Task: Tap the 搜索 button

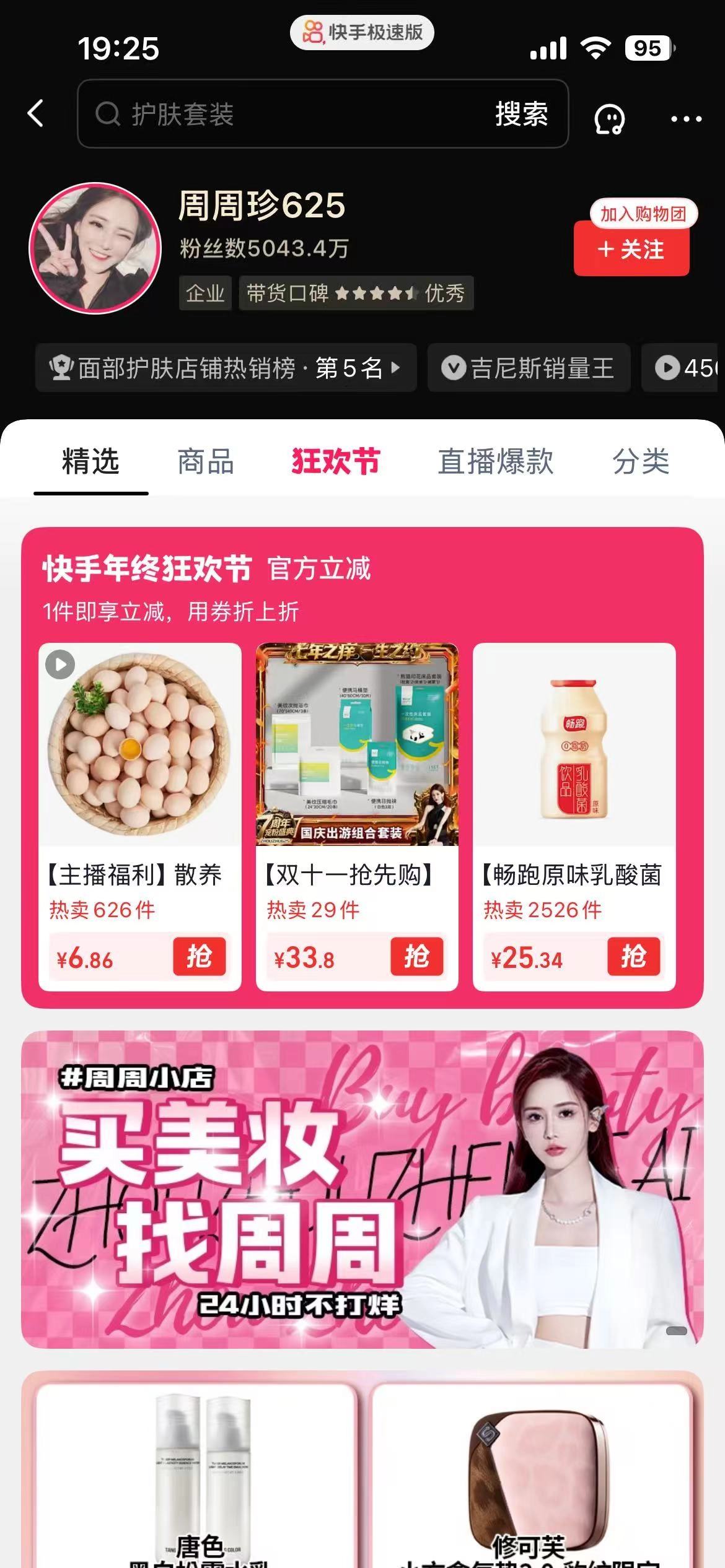Action: tap(521, 114)
